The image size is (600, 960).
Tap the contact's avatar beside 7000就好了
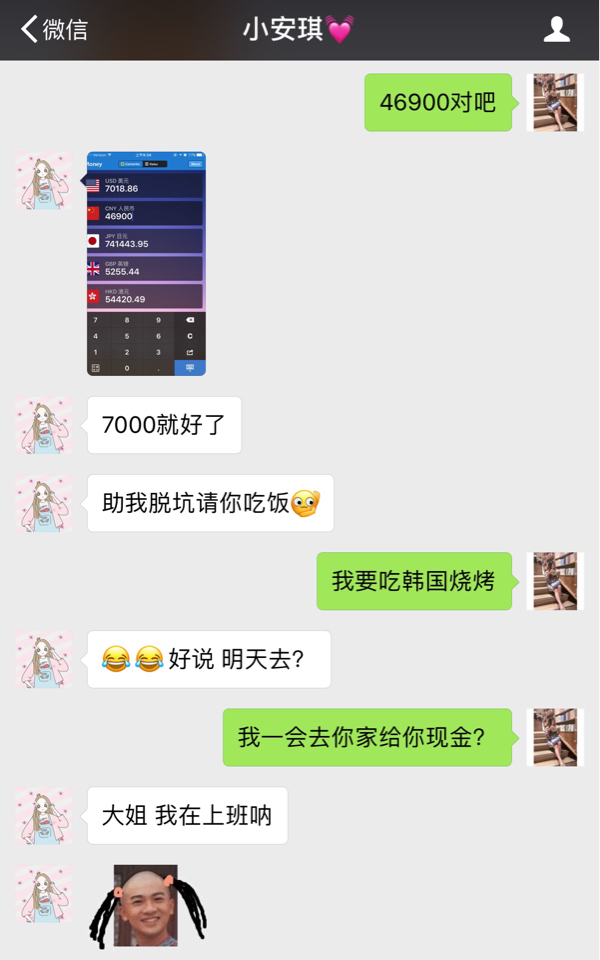[x=44, y=425]
